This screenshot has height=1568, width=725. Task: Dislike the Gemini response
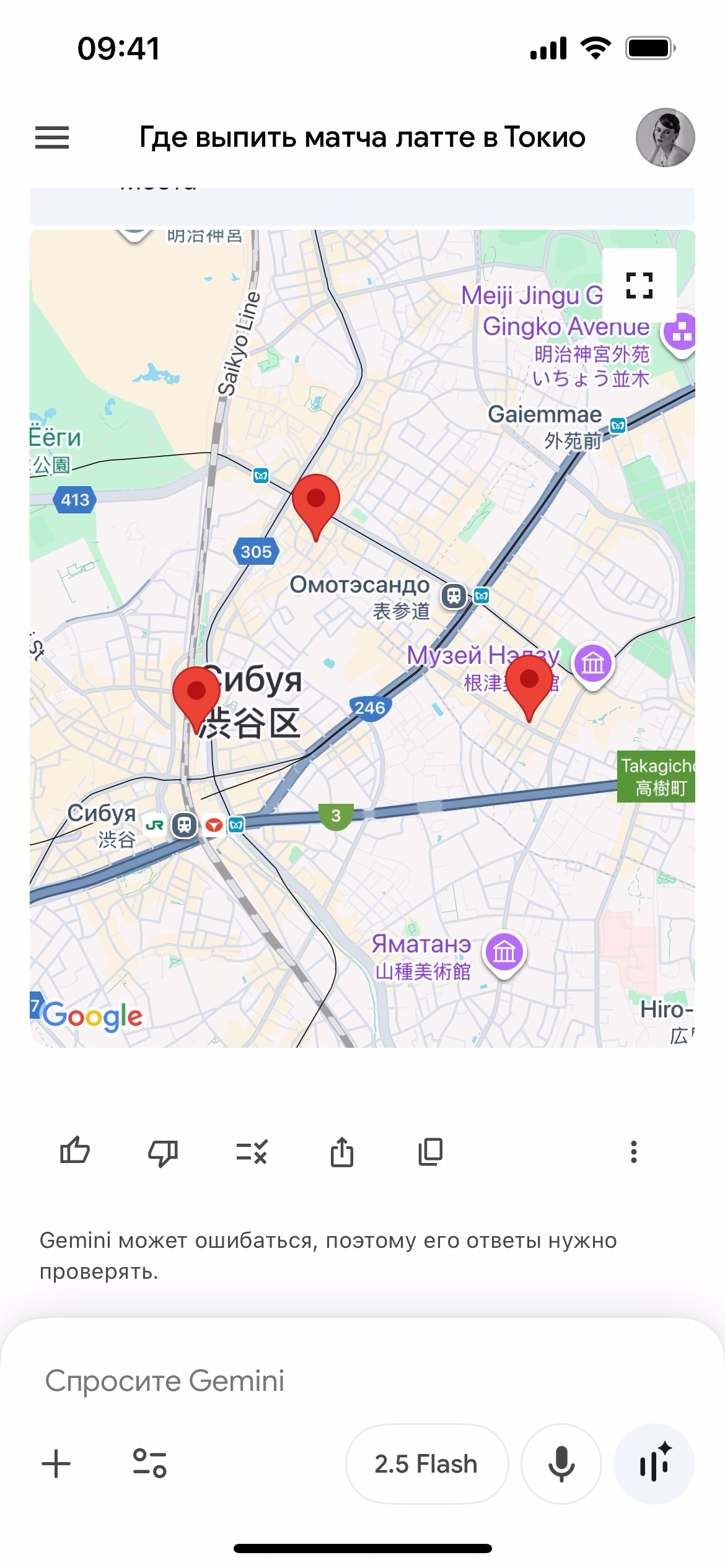click(163, 1152)
